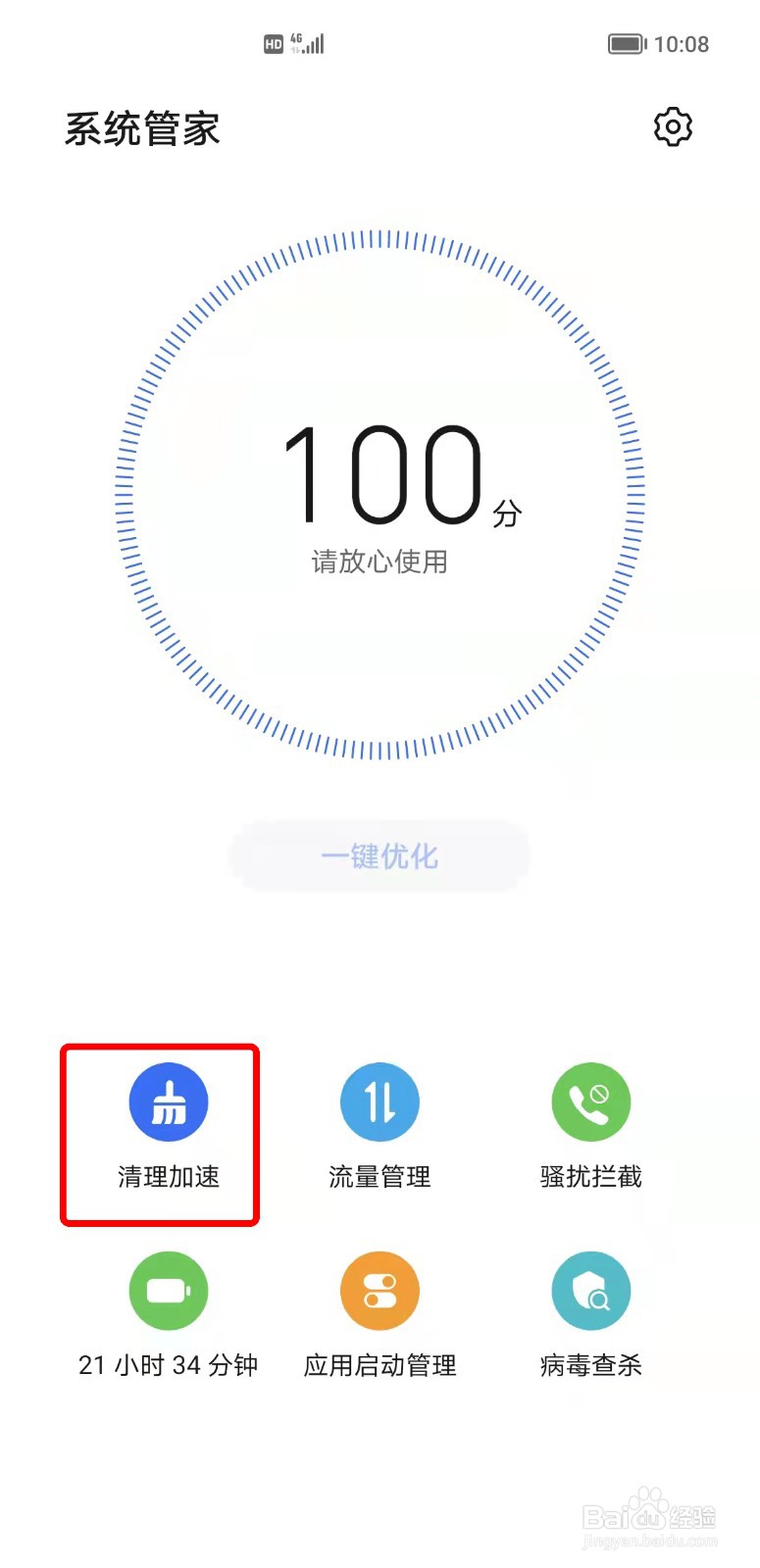Open 骚扰拦截 harassment blocking
Screen dimensions: 760x1568
click(590, 1179)
